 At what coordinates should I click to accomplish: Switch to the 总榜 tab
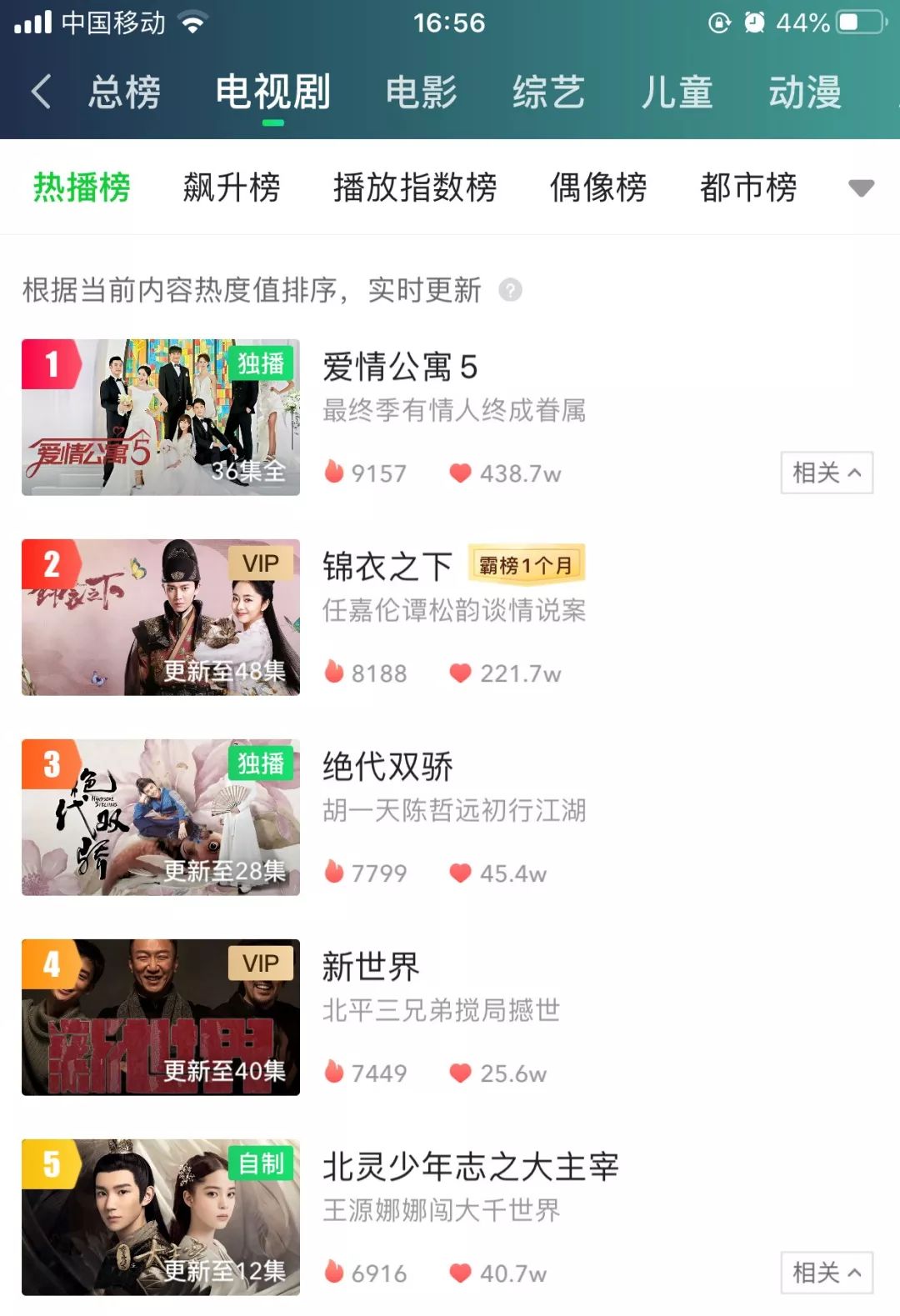[x=124, y=92]
